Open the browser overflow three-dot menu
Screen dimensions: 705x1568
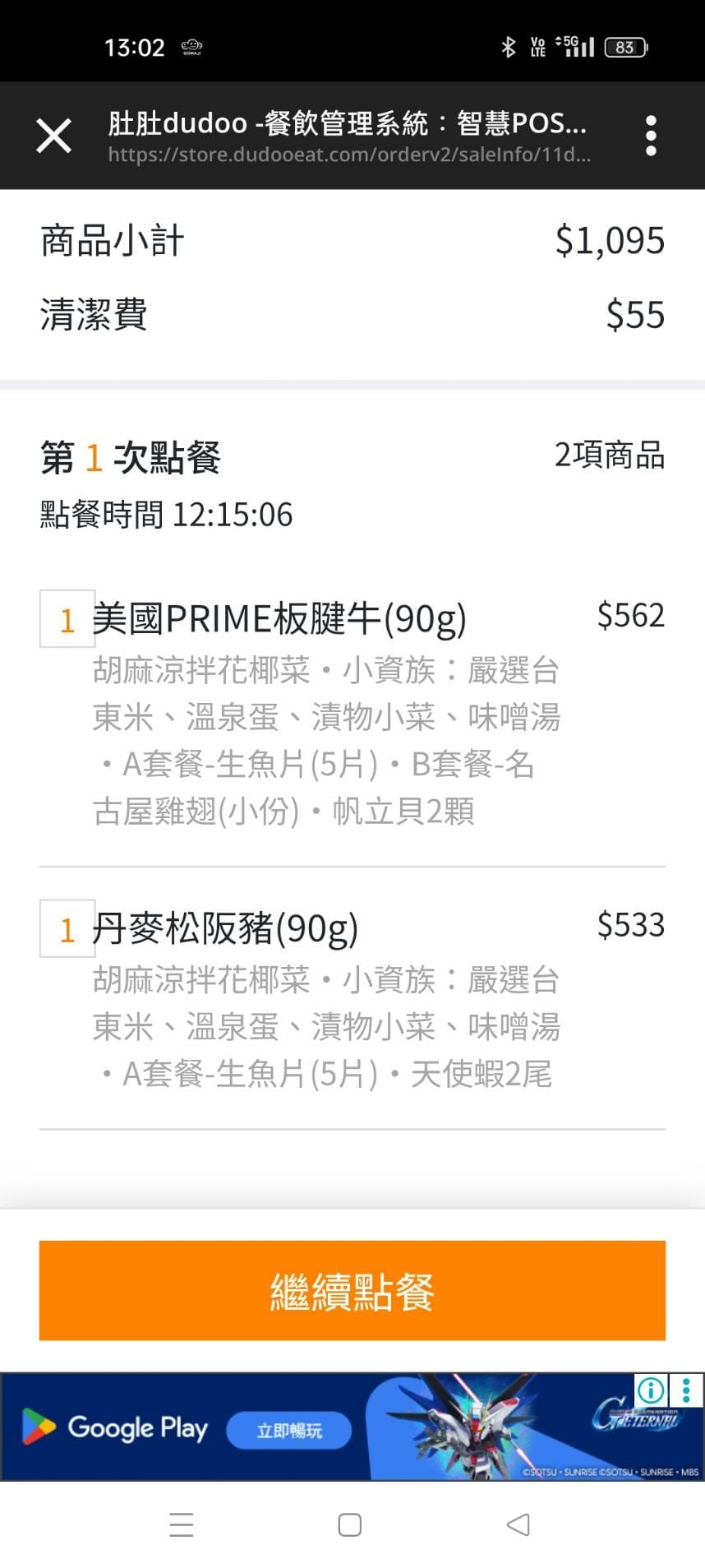[651, 134]
